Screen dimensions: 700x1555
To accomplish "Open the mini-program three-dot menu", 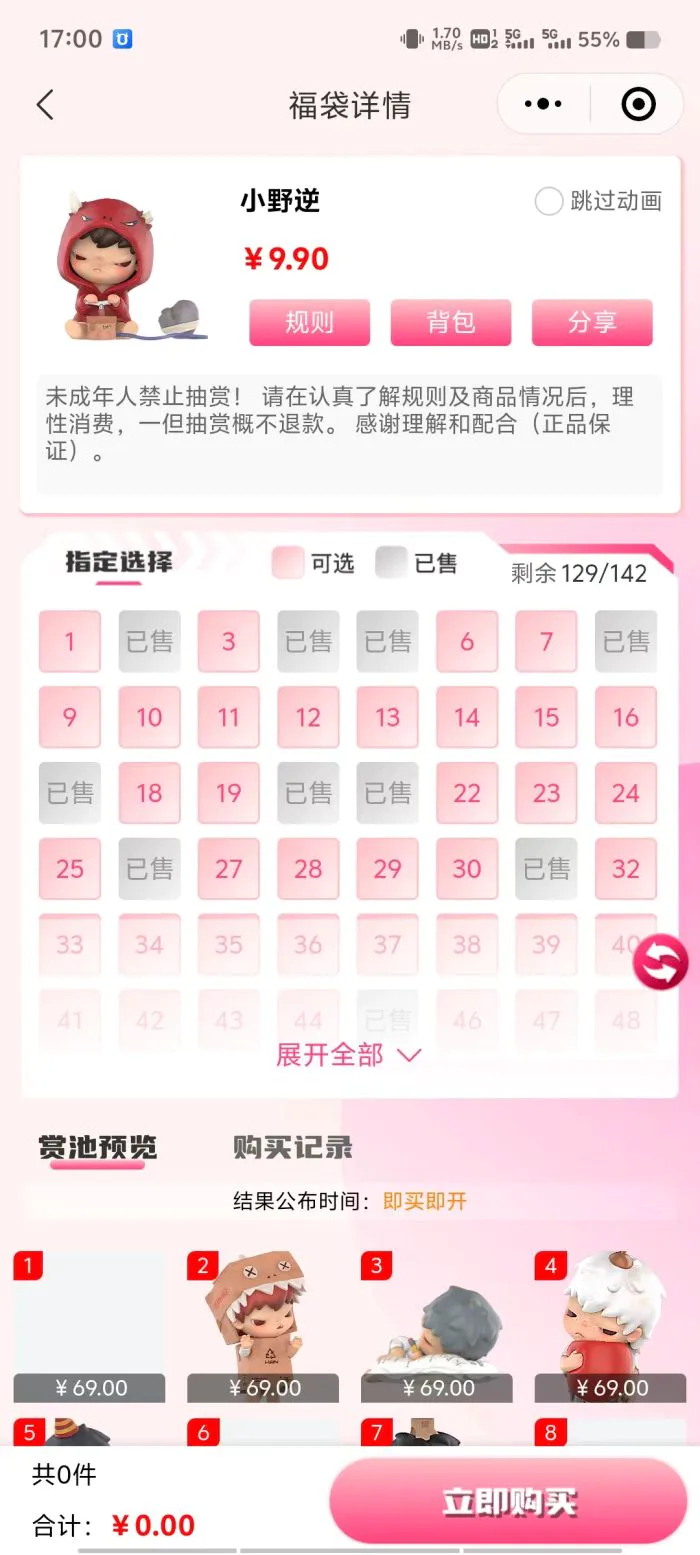I will pyautogui.click(x=543, y=104).
